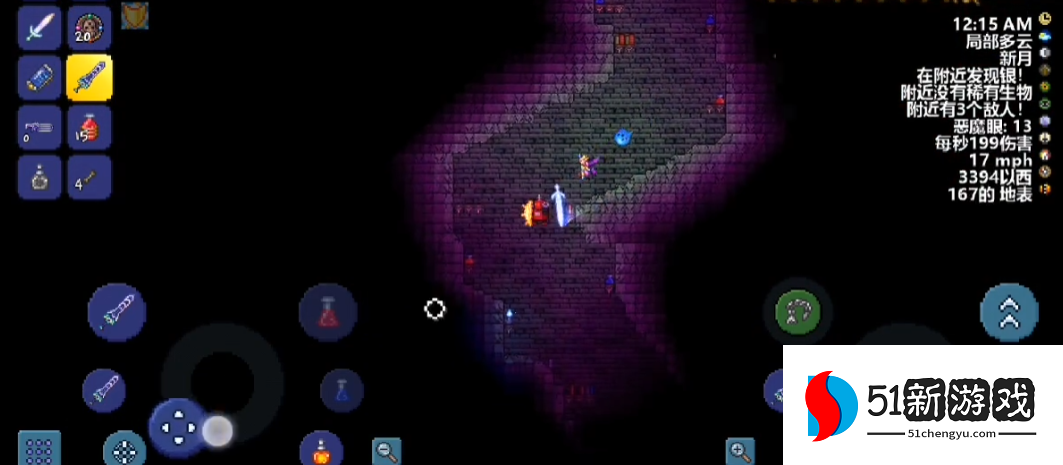Viewport: 1063px width, 465px height.
Task: Use the blue mana potion quick button
Action: pos(341,390)
